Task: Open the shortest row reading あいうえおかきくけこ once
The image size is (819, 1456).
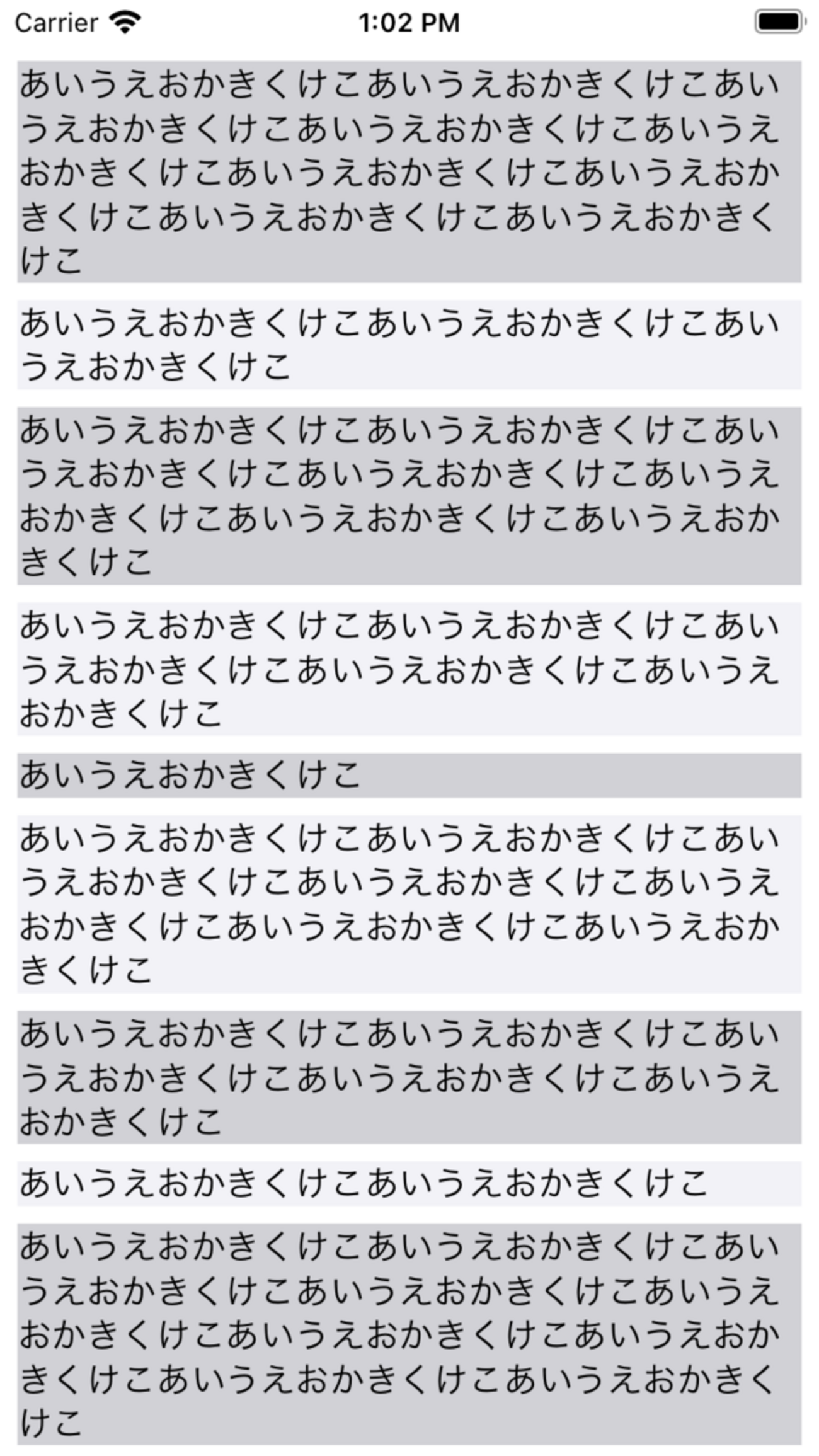Action: (x=408, y=775)
